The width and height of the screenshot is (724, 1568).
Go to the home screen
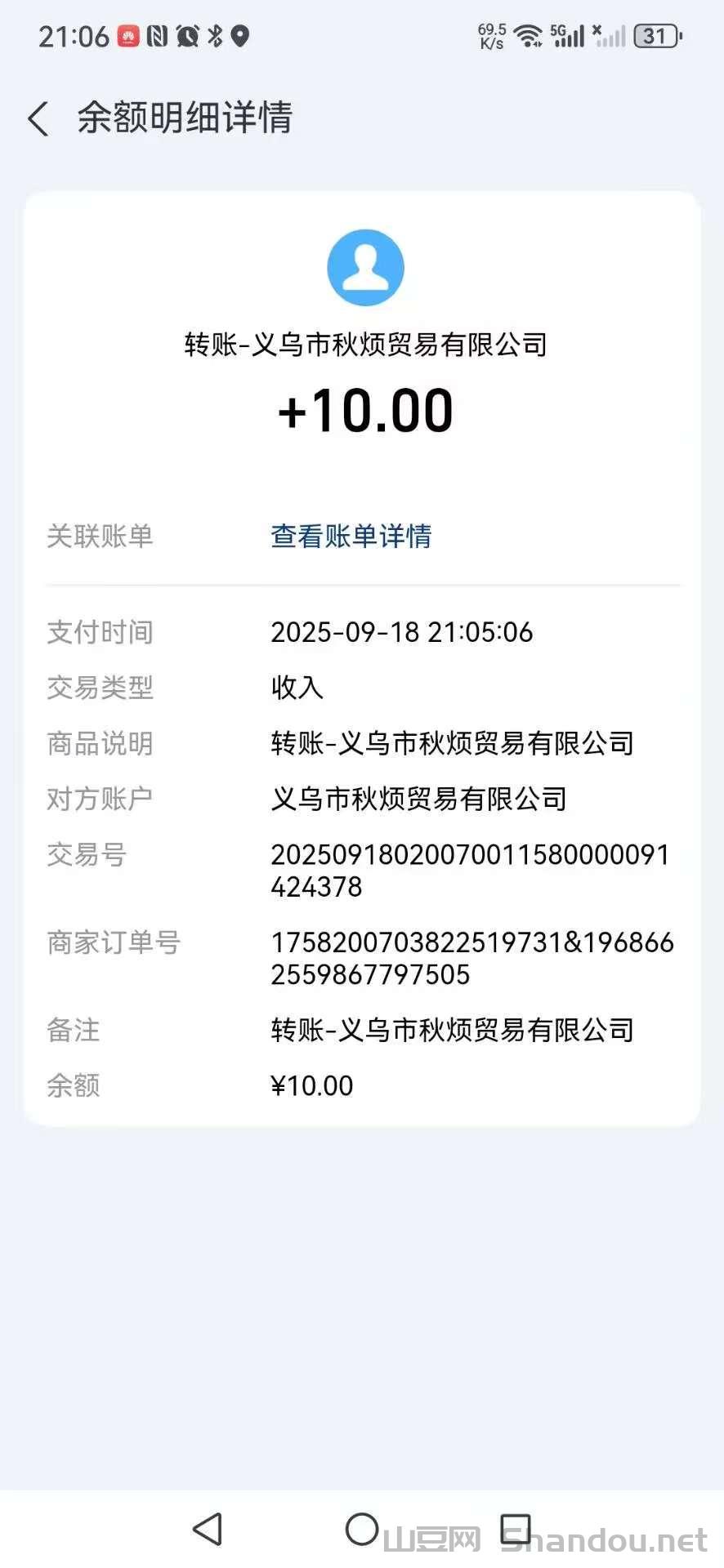362,1529
